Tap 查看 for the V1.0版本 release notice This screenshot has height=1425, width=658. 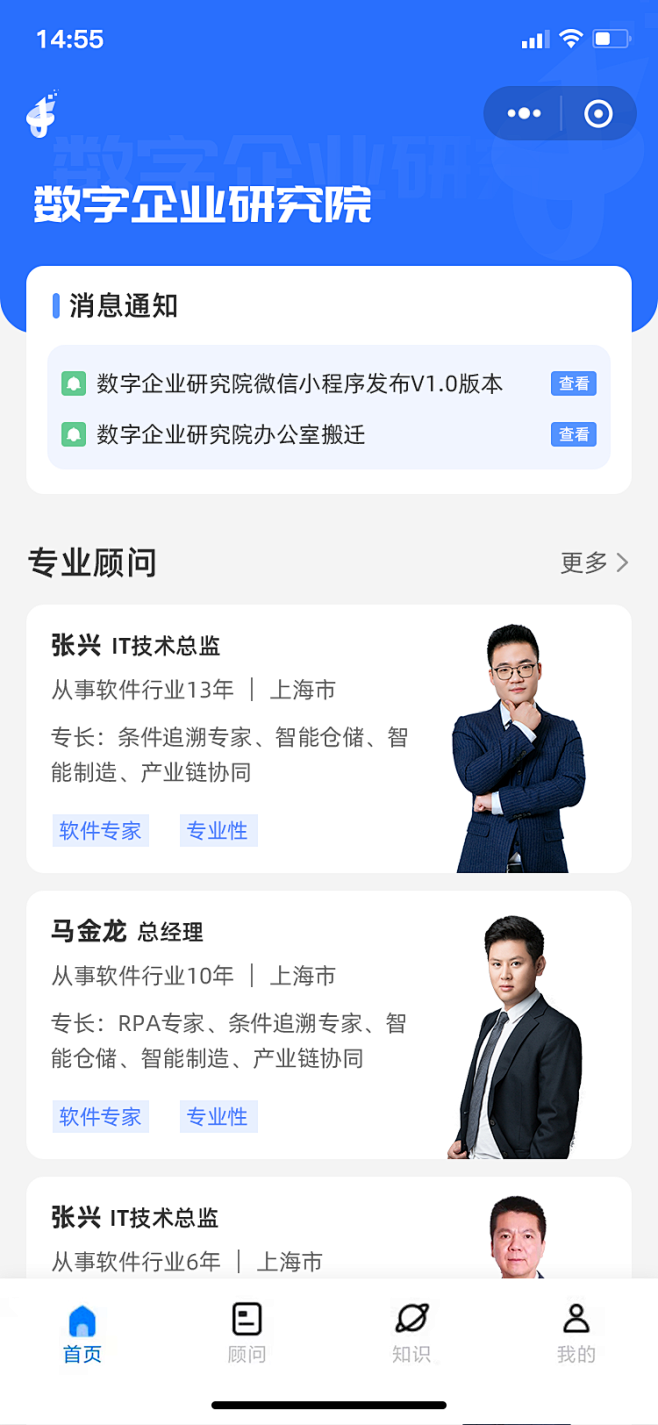click(x=573, y=383)
